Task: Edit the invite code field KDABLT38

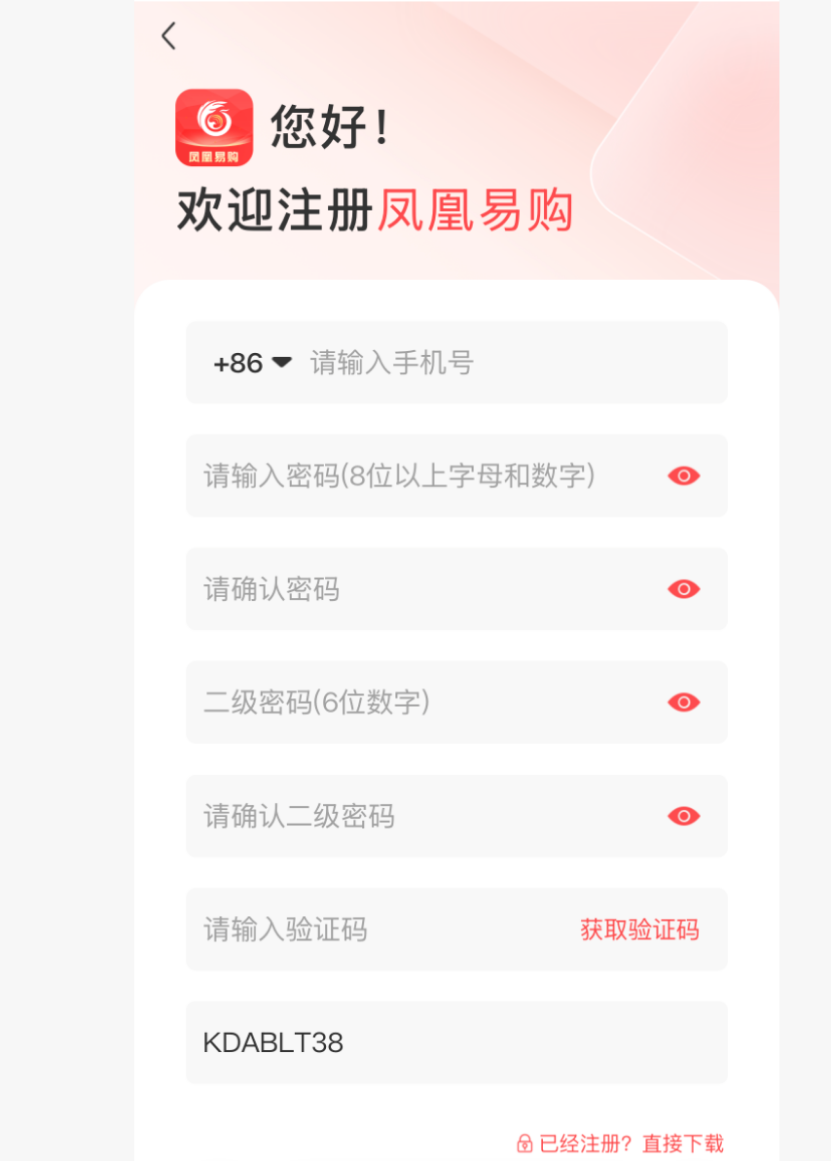Action: [x=456, y=1043]
